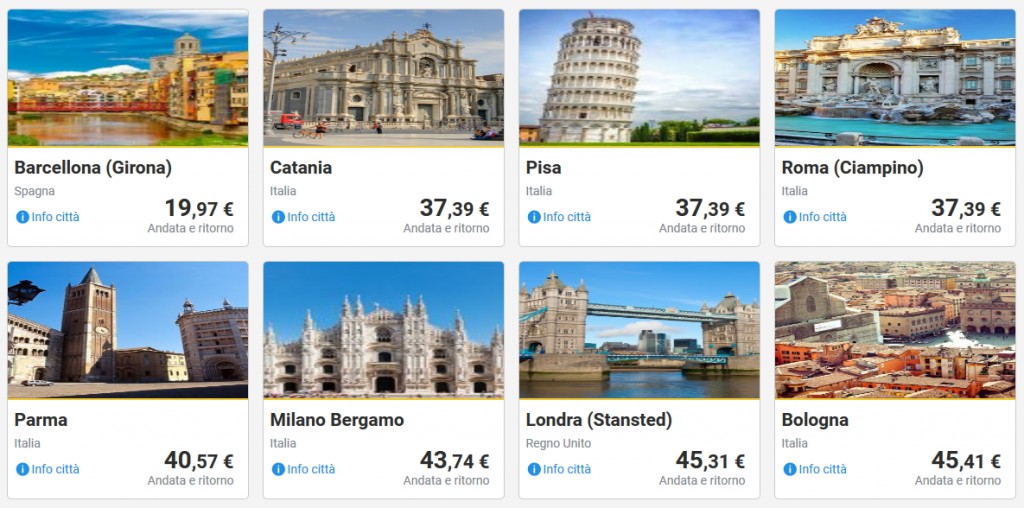The height and width of the screenshot is (508, 1024).
Task: Open the Barcellona (Girona) flight card
Action: click(127, 79)
